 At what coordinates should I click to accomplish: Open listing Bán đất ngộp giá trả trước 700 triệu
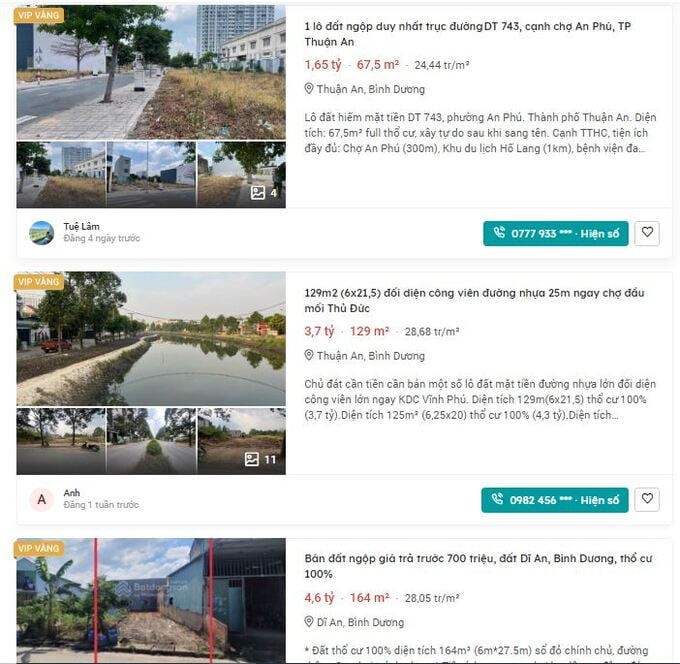[x=478, y=566]
